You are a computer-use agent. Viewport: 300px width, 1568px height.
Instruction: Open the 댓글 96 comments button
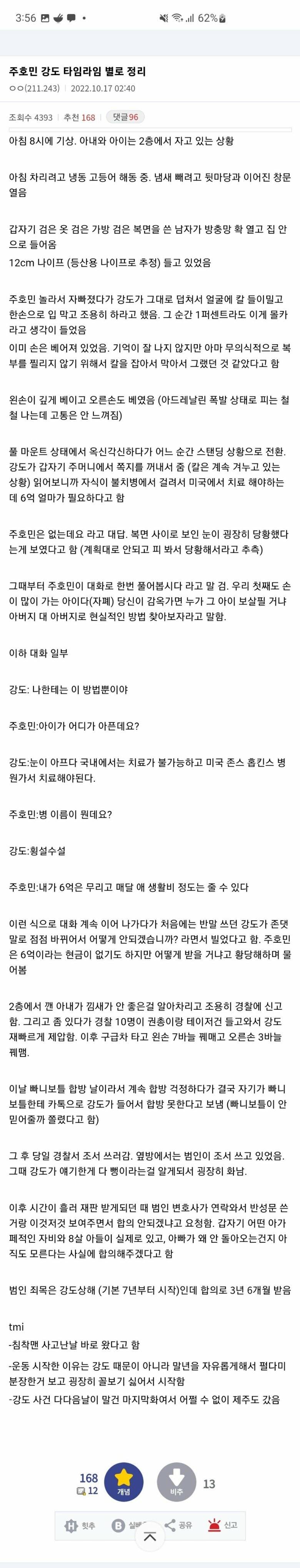125,117
